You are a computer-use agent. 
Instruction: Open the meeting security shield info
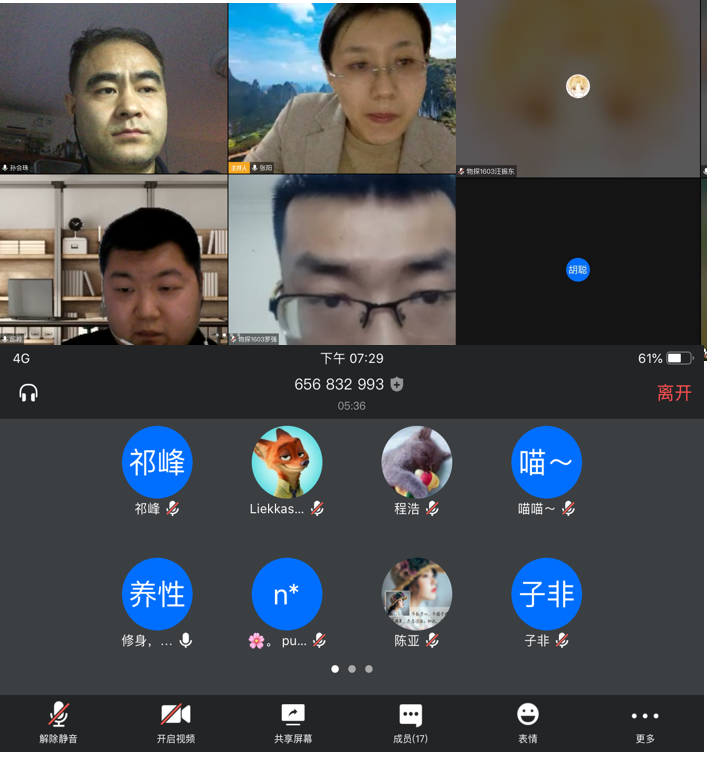pyautogui.click(x=397, y=384)
